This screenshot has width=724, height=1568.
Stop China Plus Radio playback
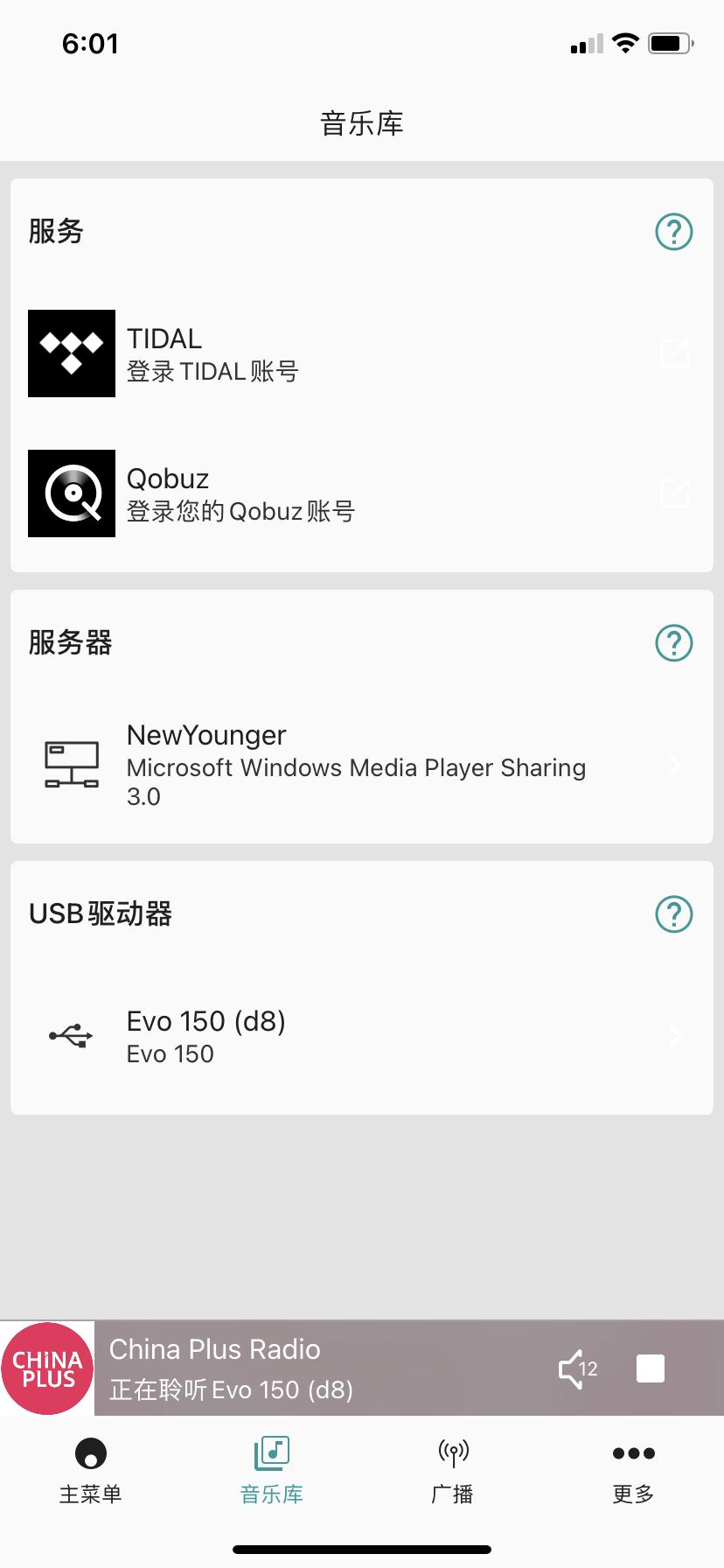(650, 1367)
